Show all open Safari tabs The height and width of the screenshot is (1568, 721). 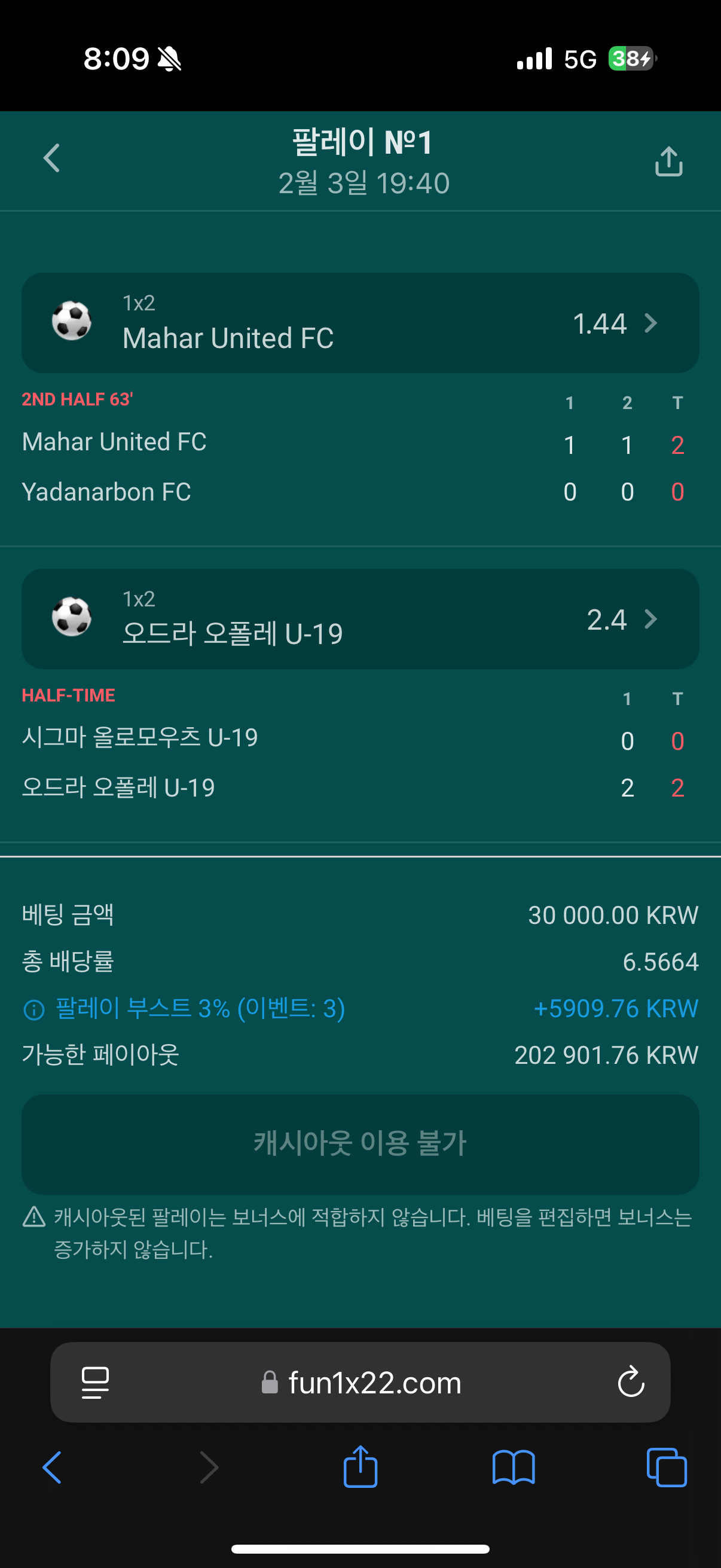pos(666,1467)
